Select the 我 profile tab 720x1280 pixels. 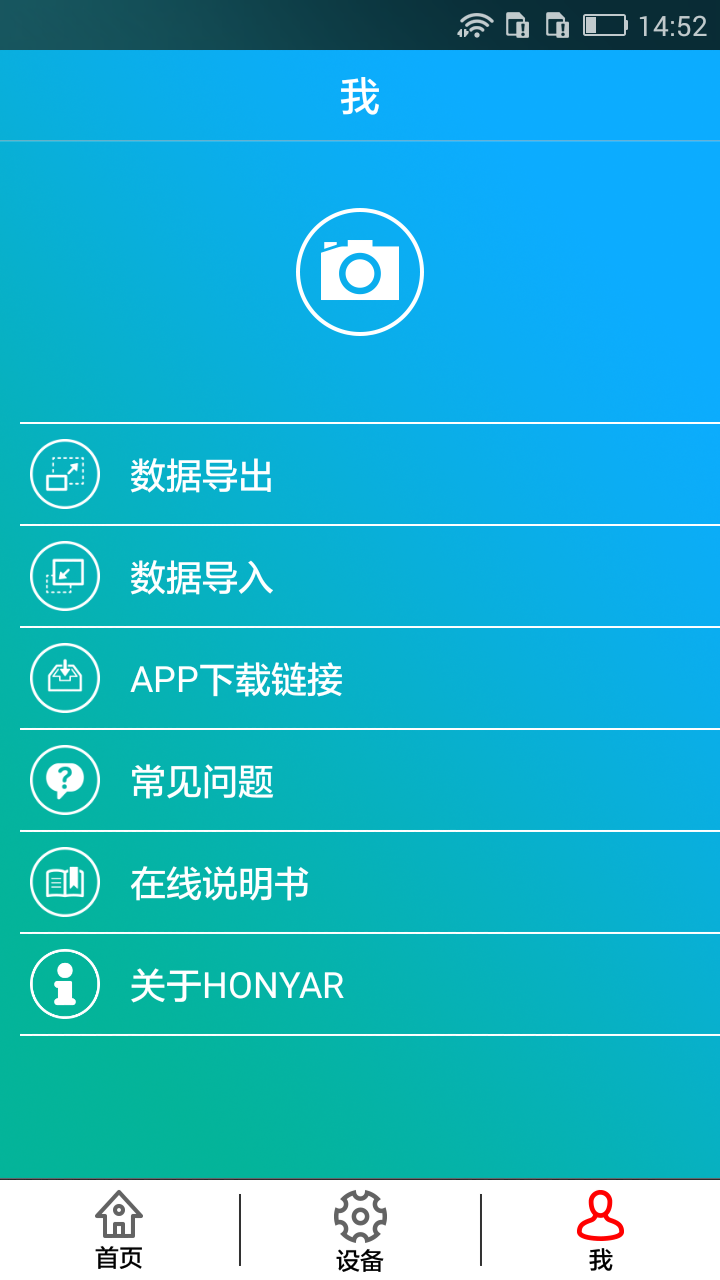(x=600, y=1230)
